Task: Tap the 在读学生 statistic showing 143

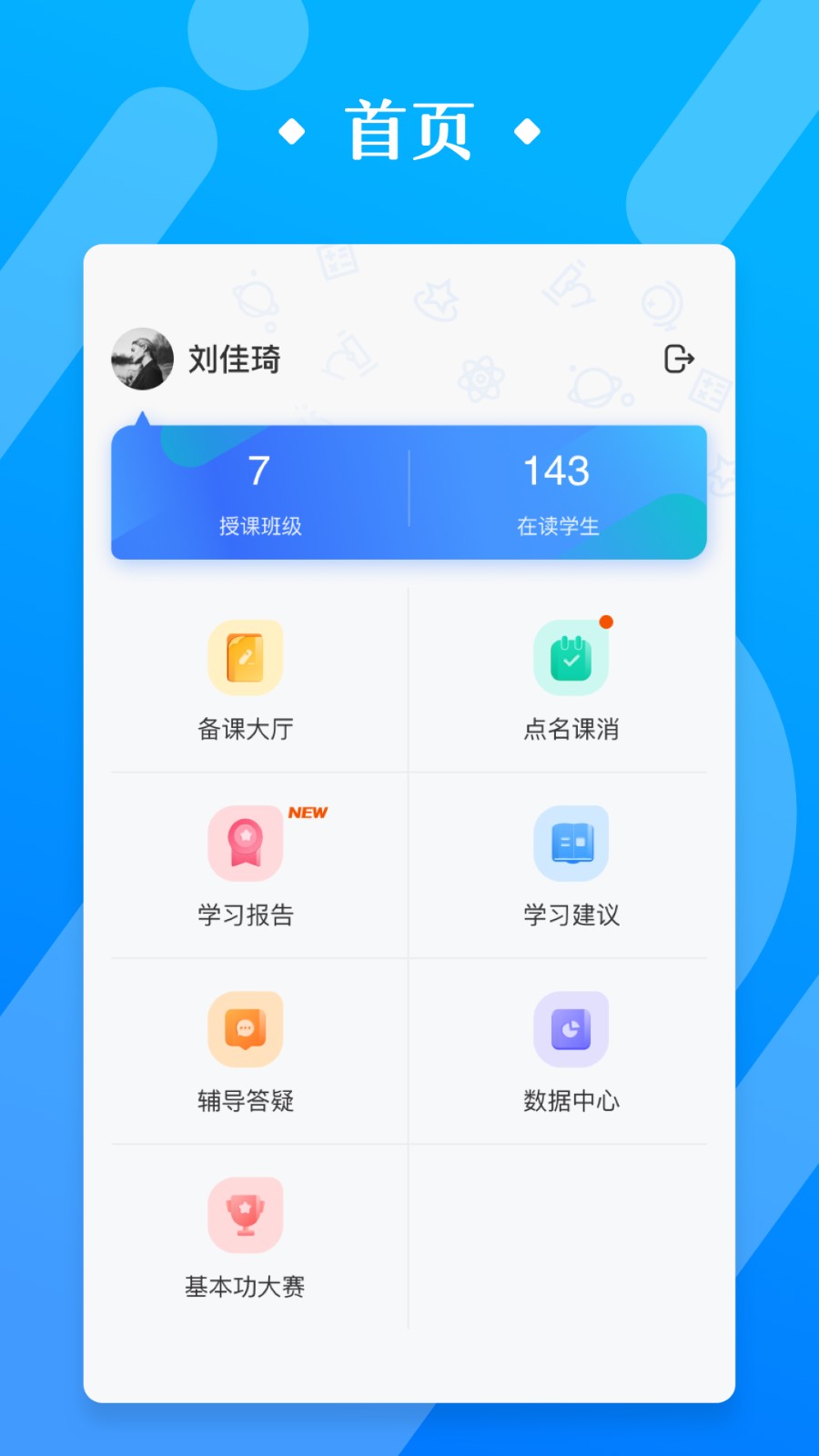Action: (x=556, y=492)
